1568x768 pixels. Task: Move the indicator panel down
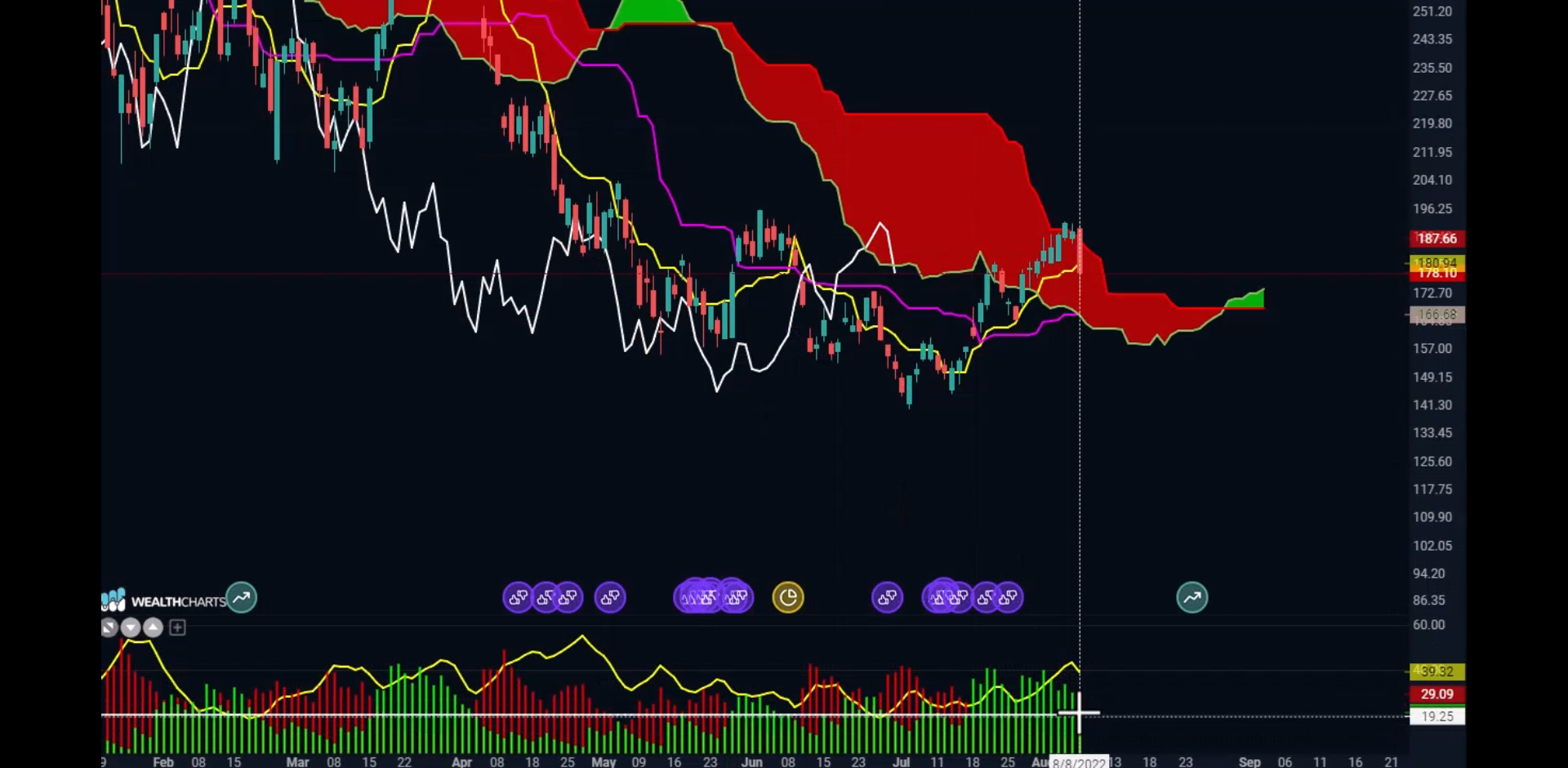click(131, 627)
